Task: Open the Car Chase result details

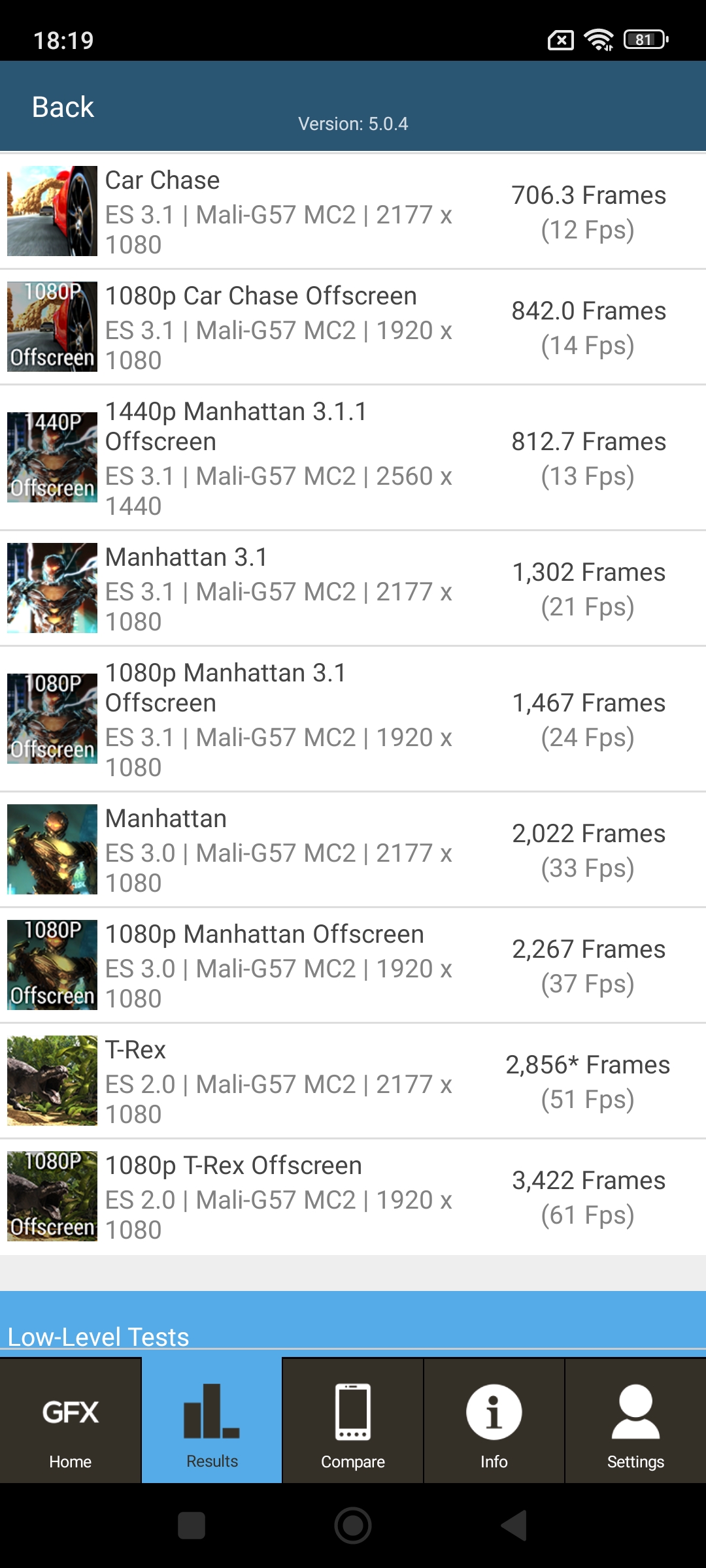Action: [353, 212]
